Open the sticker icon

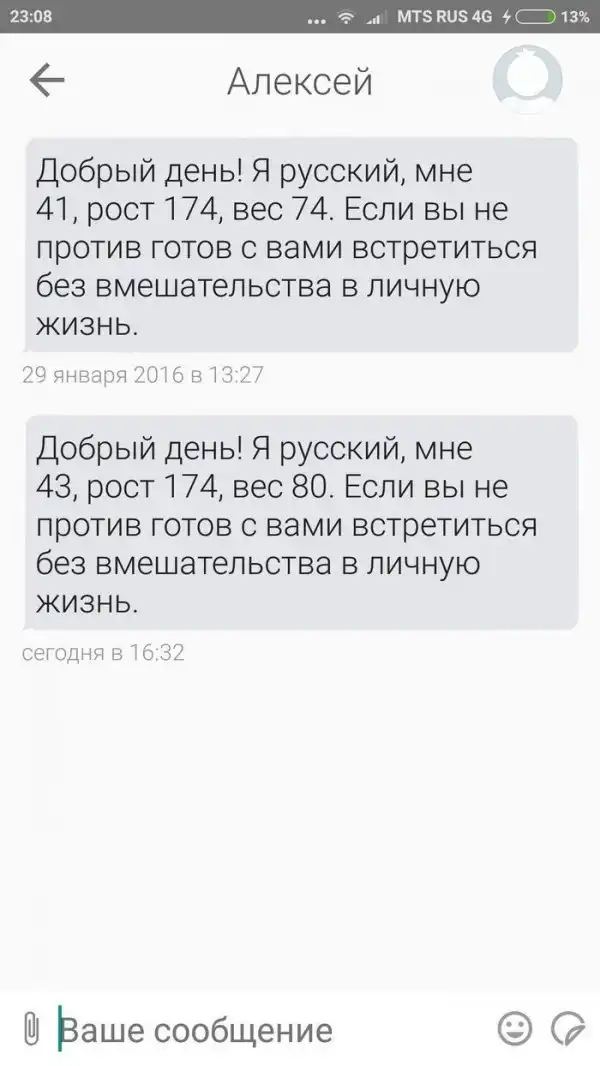point(567,1028)
